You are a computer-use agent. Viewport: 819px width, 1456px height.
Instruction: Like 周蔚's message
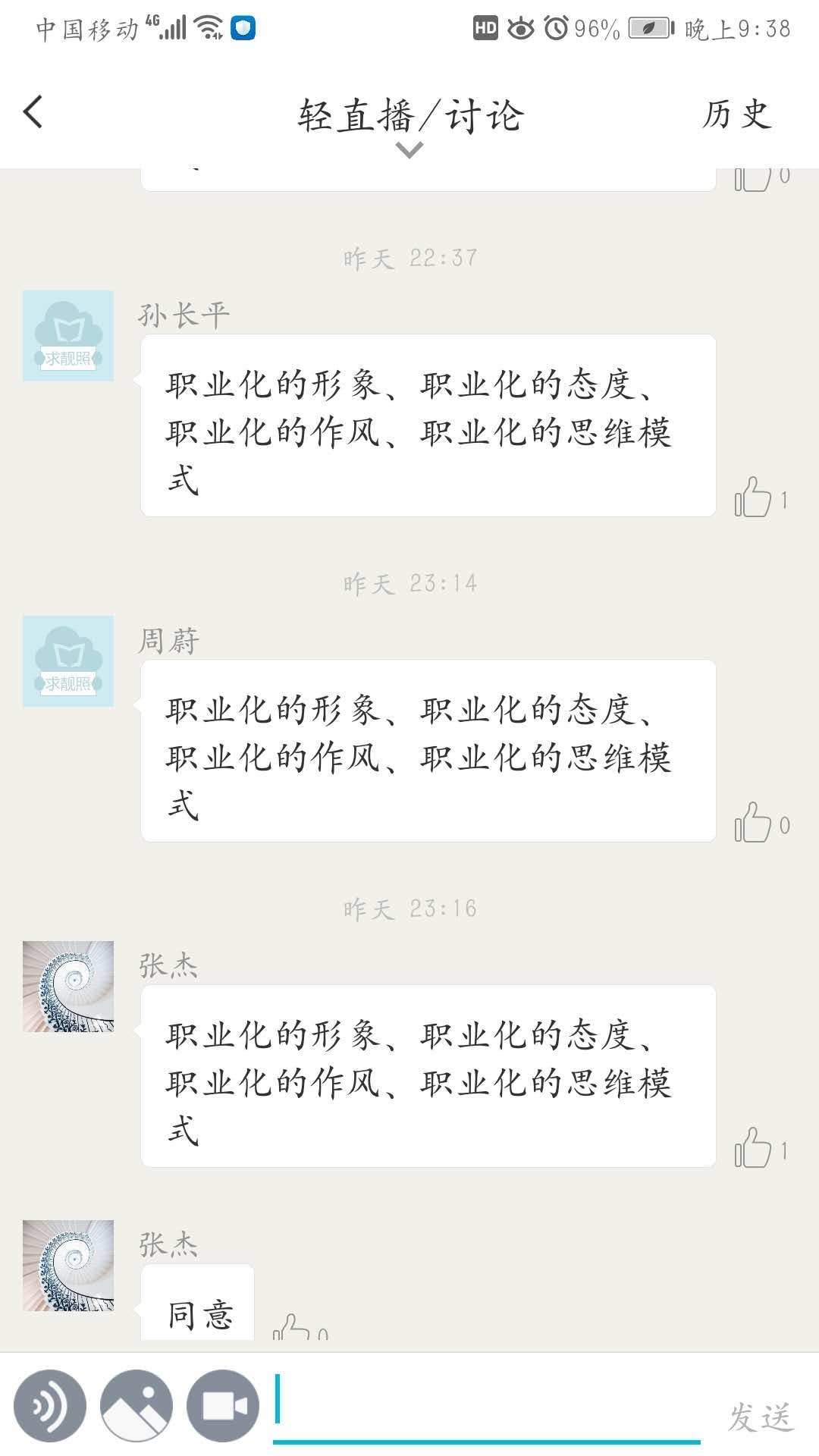(752, 824)
